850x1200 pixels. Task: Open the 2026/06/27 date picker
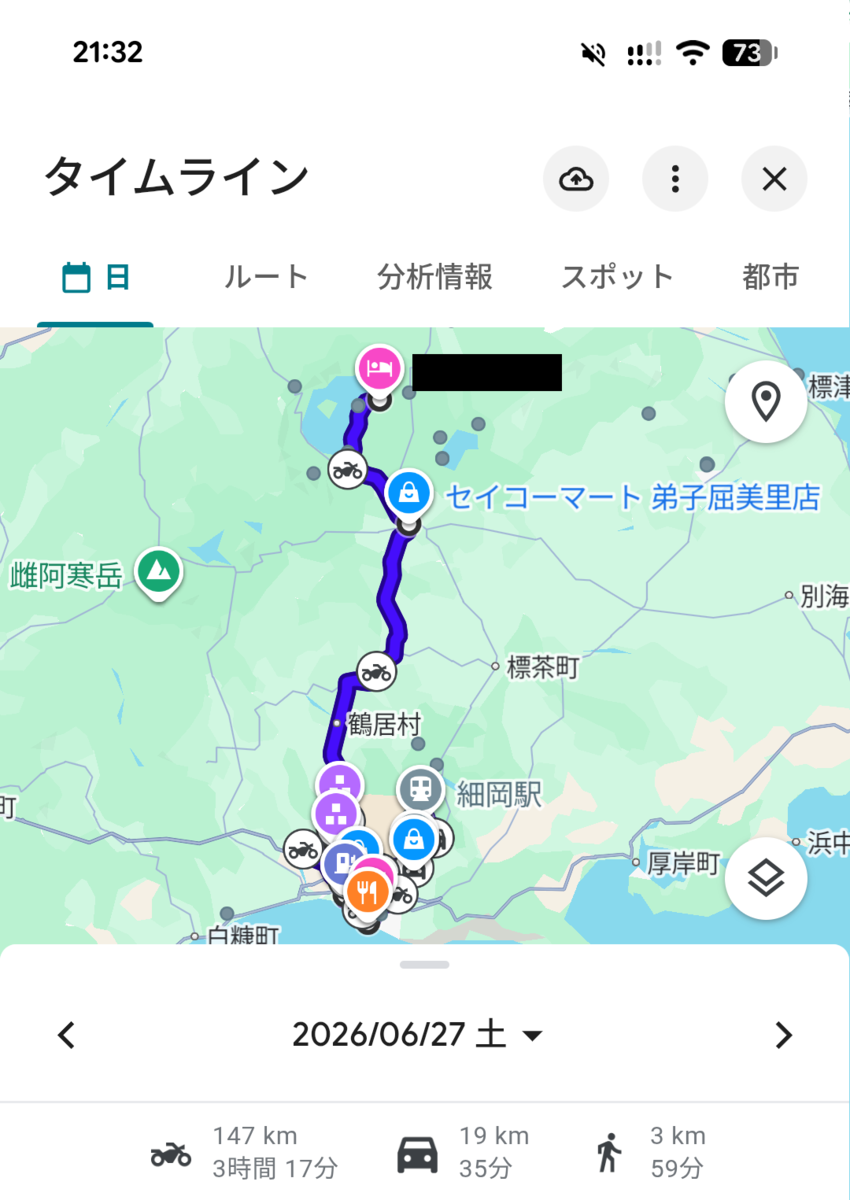click(418, 1034)
